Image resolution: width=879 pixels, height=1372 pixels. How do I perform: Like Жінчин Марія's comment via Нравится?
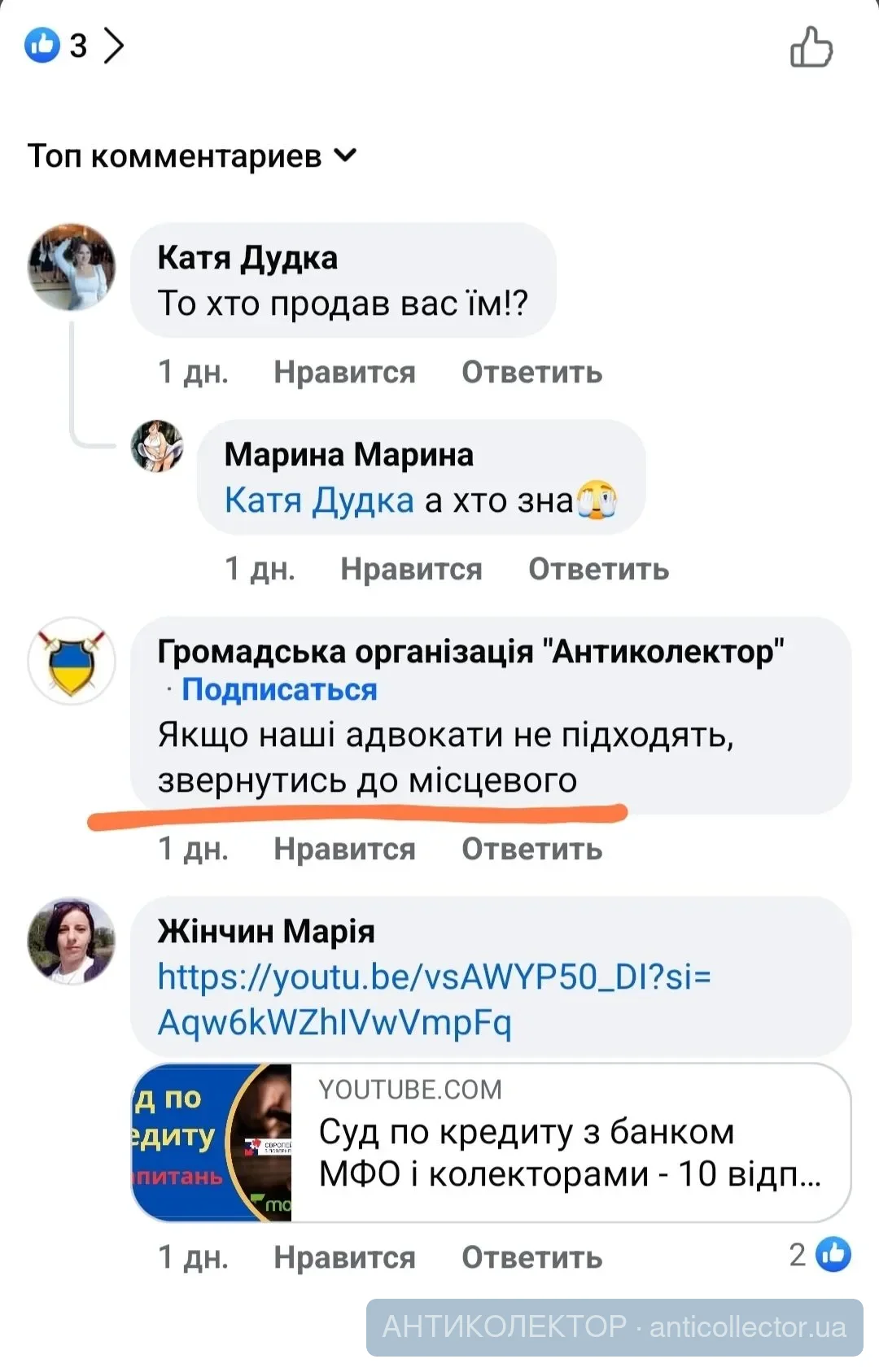(x=344, y=1257)
